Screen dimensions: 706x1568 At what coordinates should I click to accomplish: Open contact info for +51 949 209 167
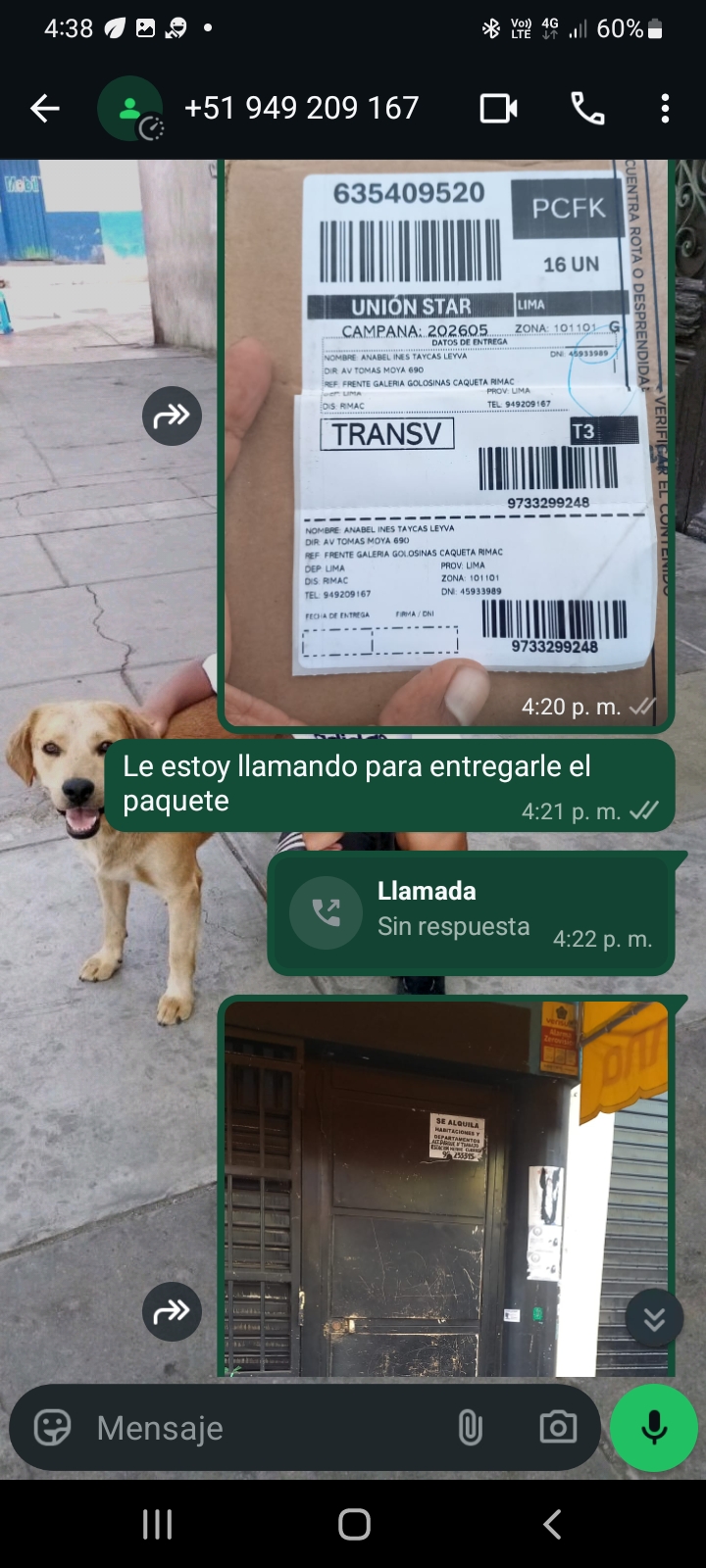tap(301, 108)
